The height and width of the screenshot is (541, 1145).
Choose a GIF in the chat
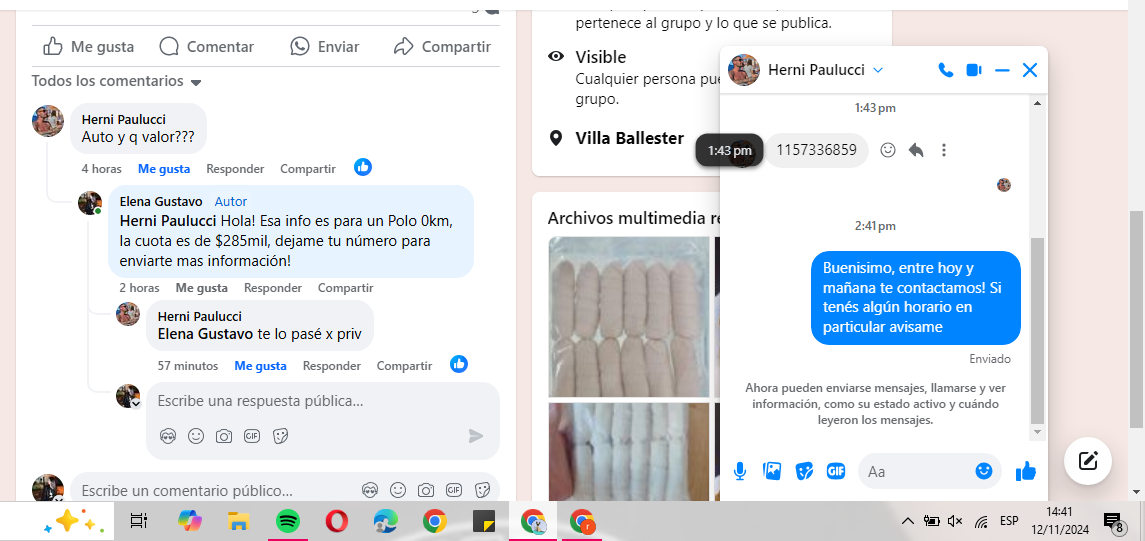coord(836,471)
